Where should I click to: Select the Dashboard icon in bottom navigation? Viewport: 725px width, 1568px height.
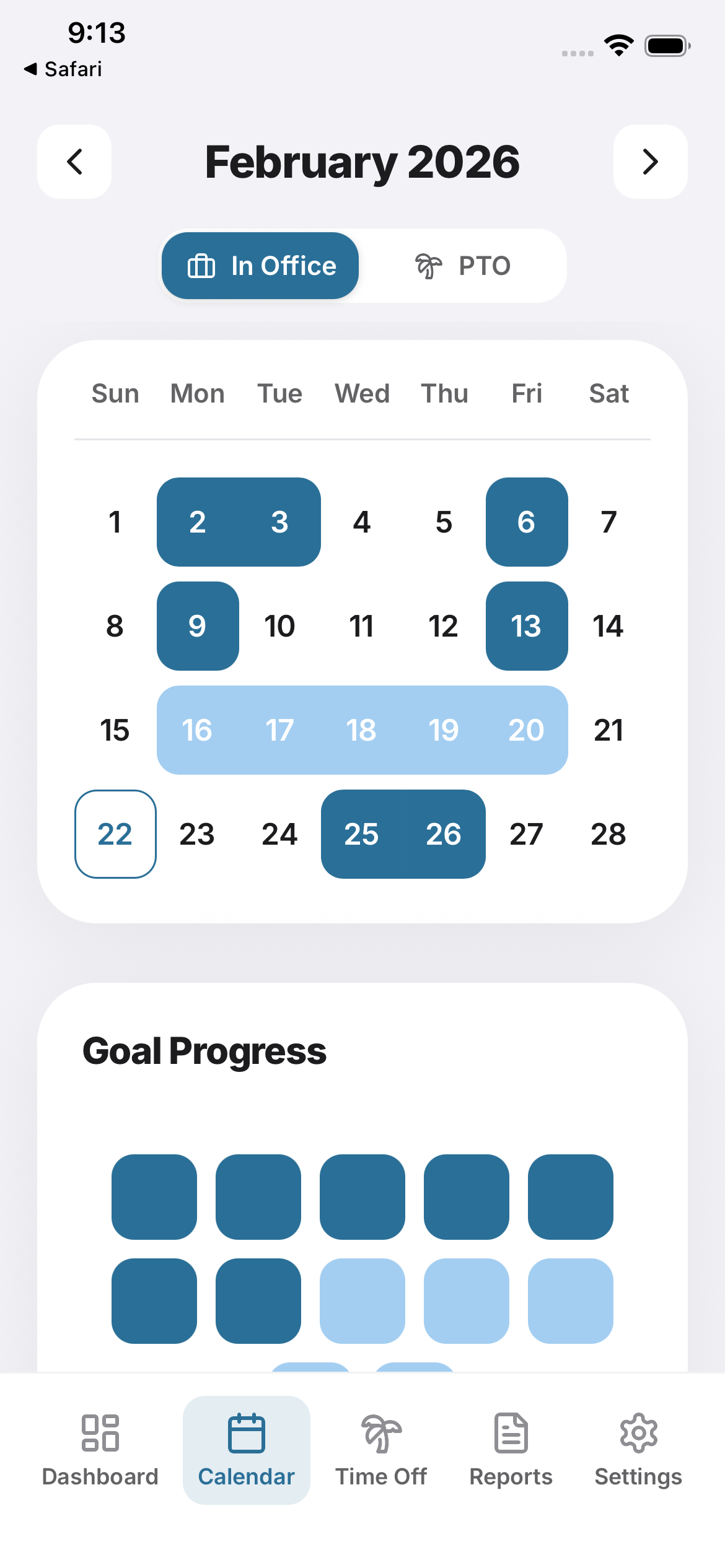tap(100, 1432)
